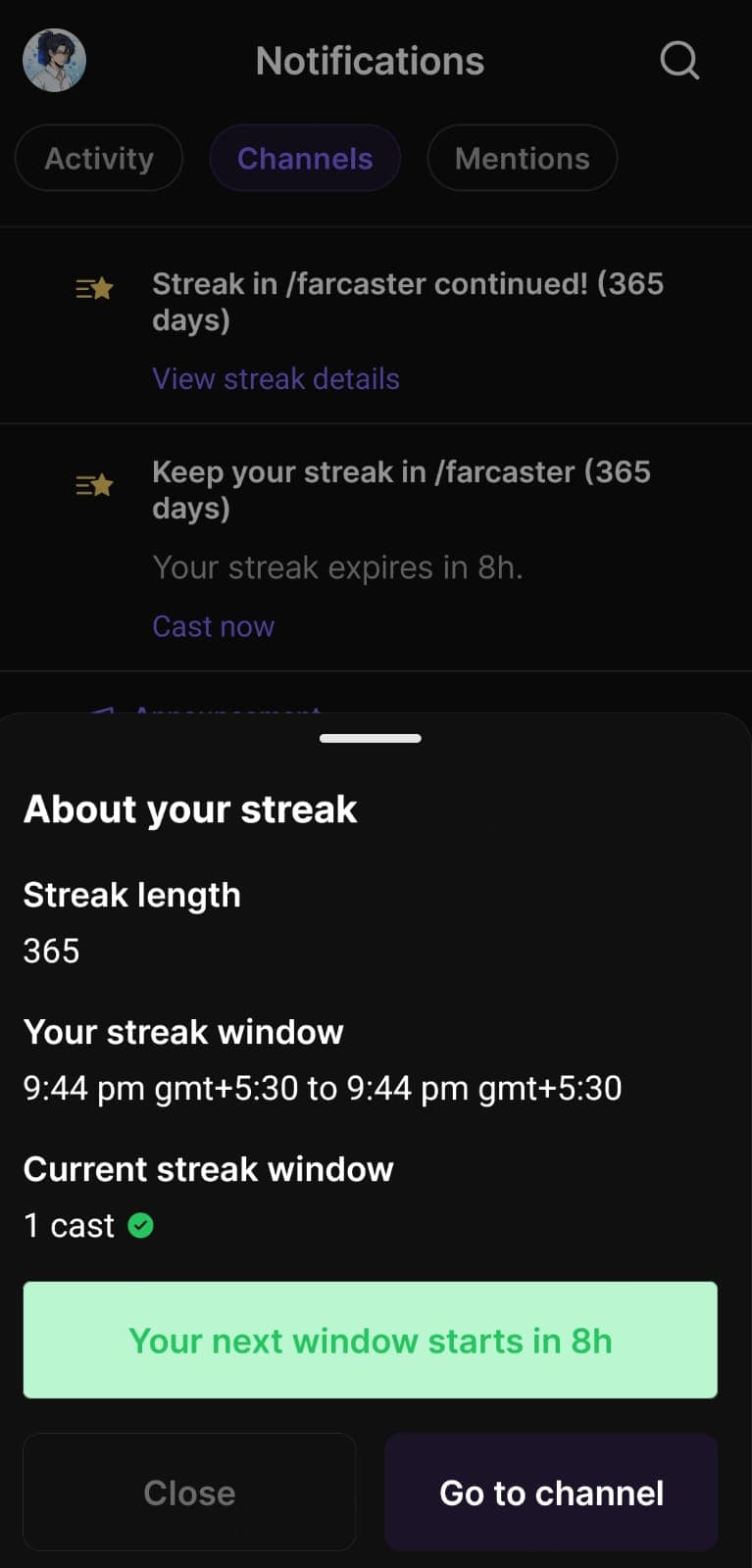Open the Keep your streak notification
The height and width of the screenshot is (1568, 752).
tap(401, 489)
